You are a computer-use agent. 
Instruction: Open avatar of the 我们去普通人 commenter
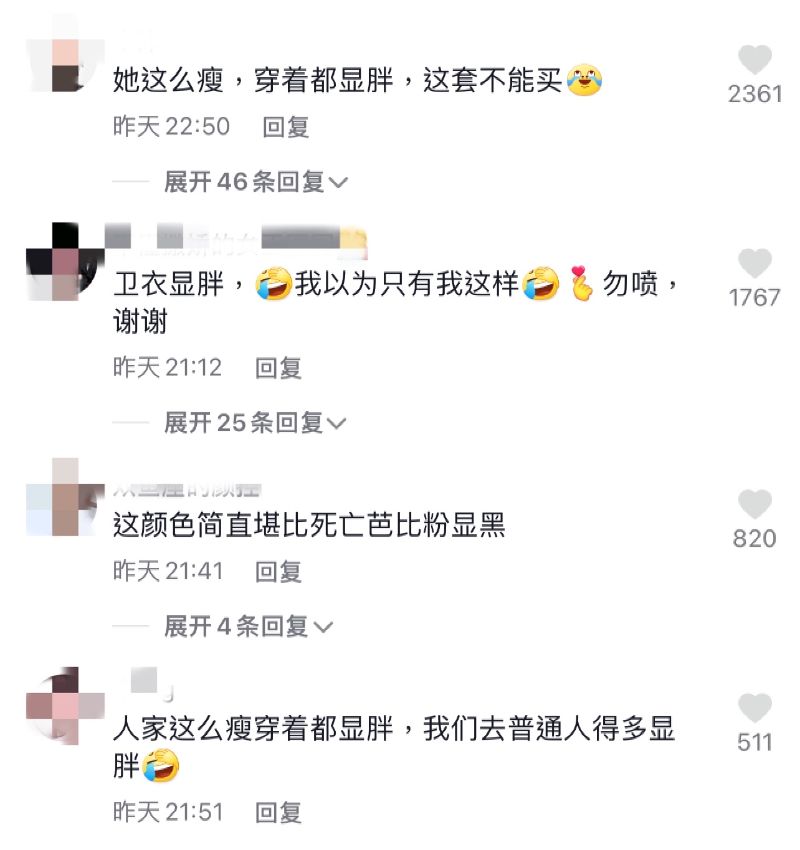(x=65, y=706)
